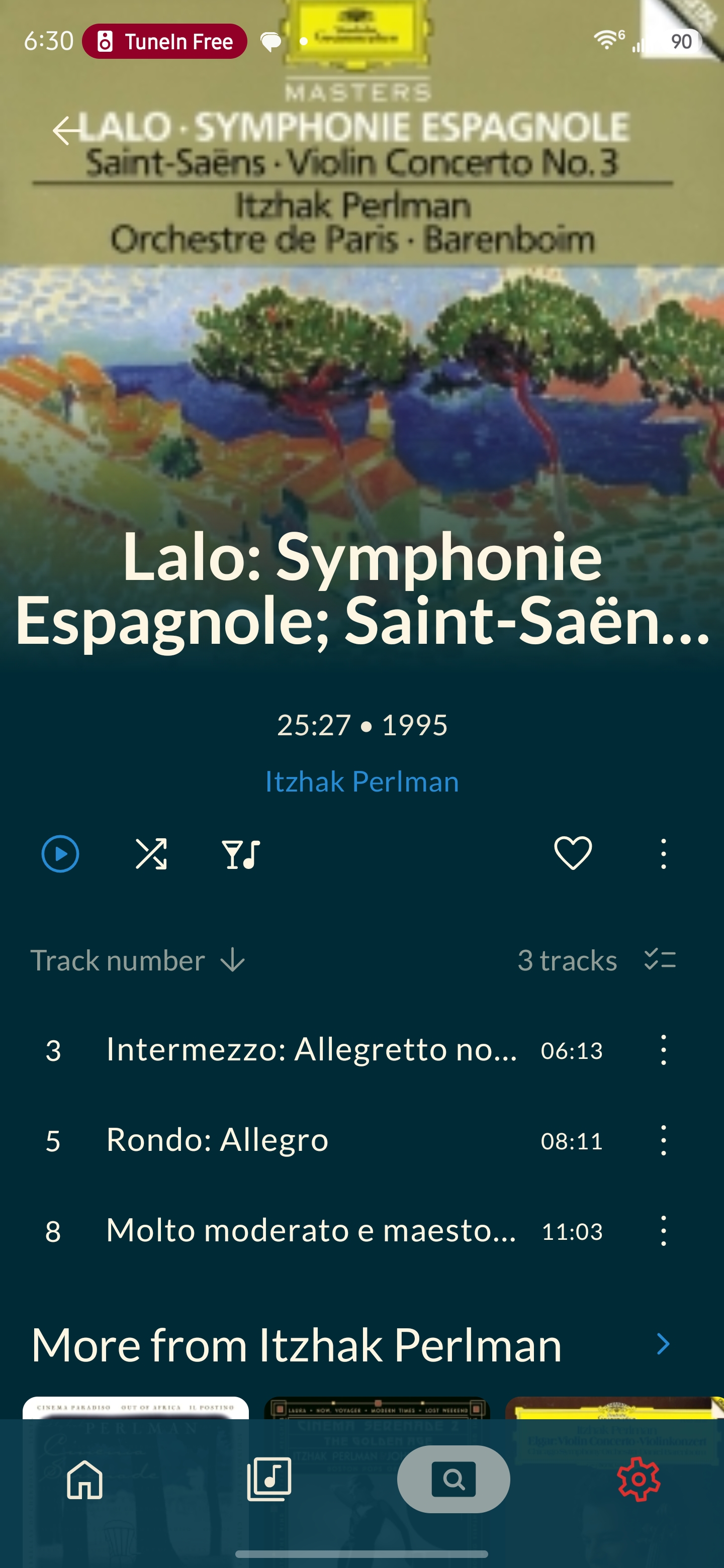Play the Molto moderato e maestoso track
The width and height of the screenshot is (724, 1568).
pos(311,1230)
